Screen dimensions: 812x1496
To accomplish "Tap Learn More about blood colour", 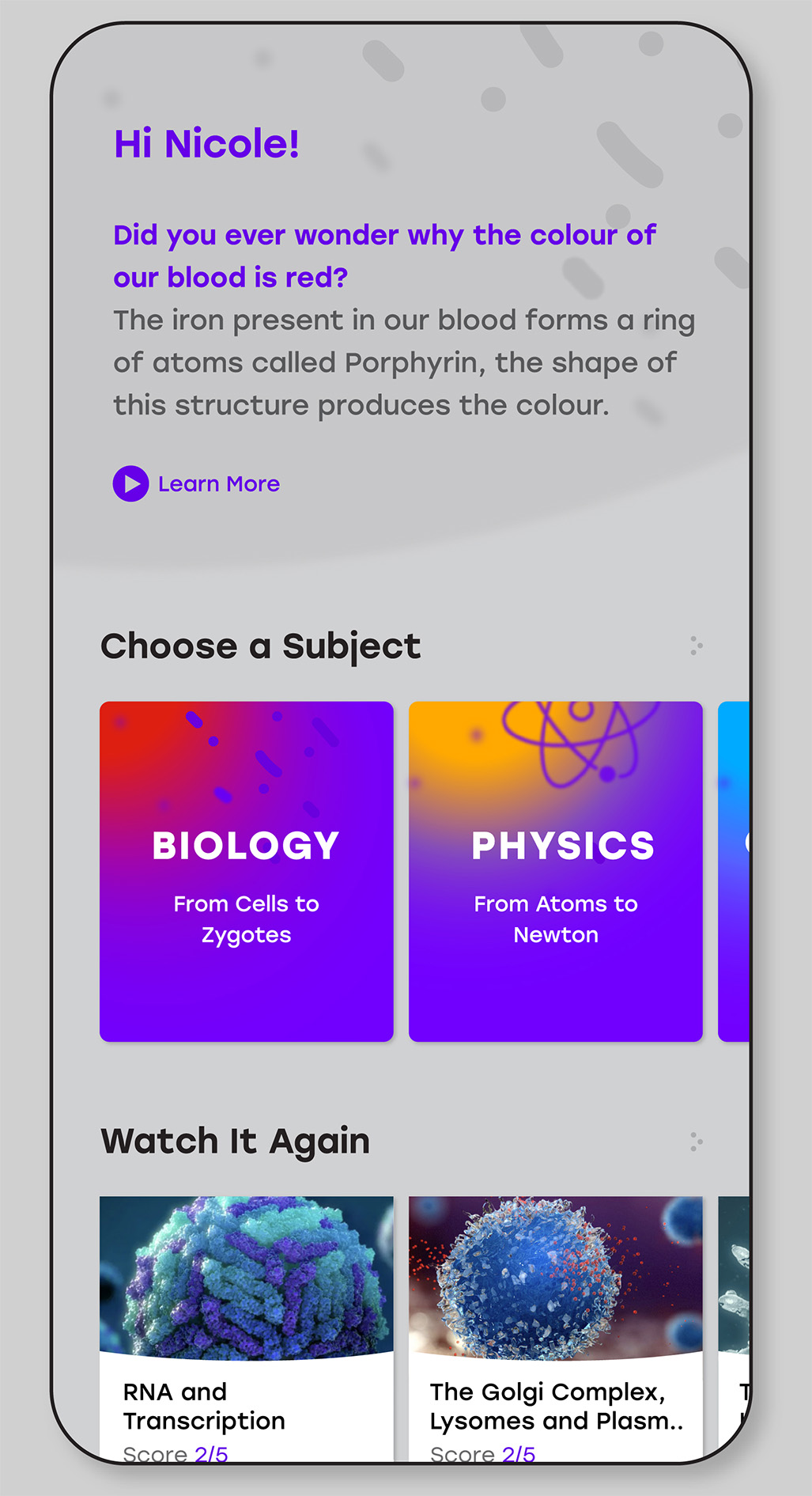I will pyautogui.click(x=196, y=483).
